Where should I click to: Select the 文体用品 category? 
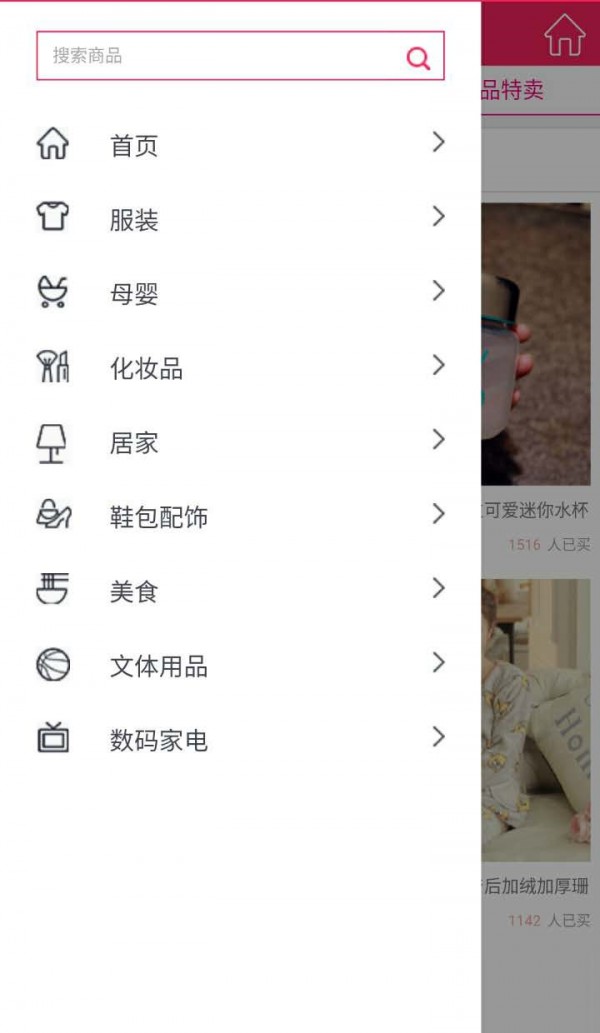240,666
